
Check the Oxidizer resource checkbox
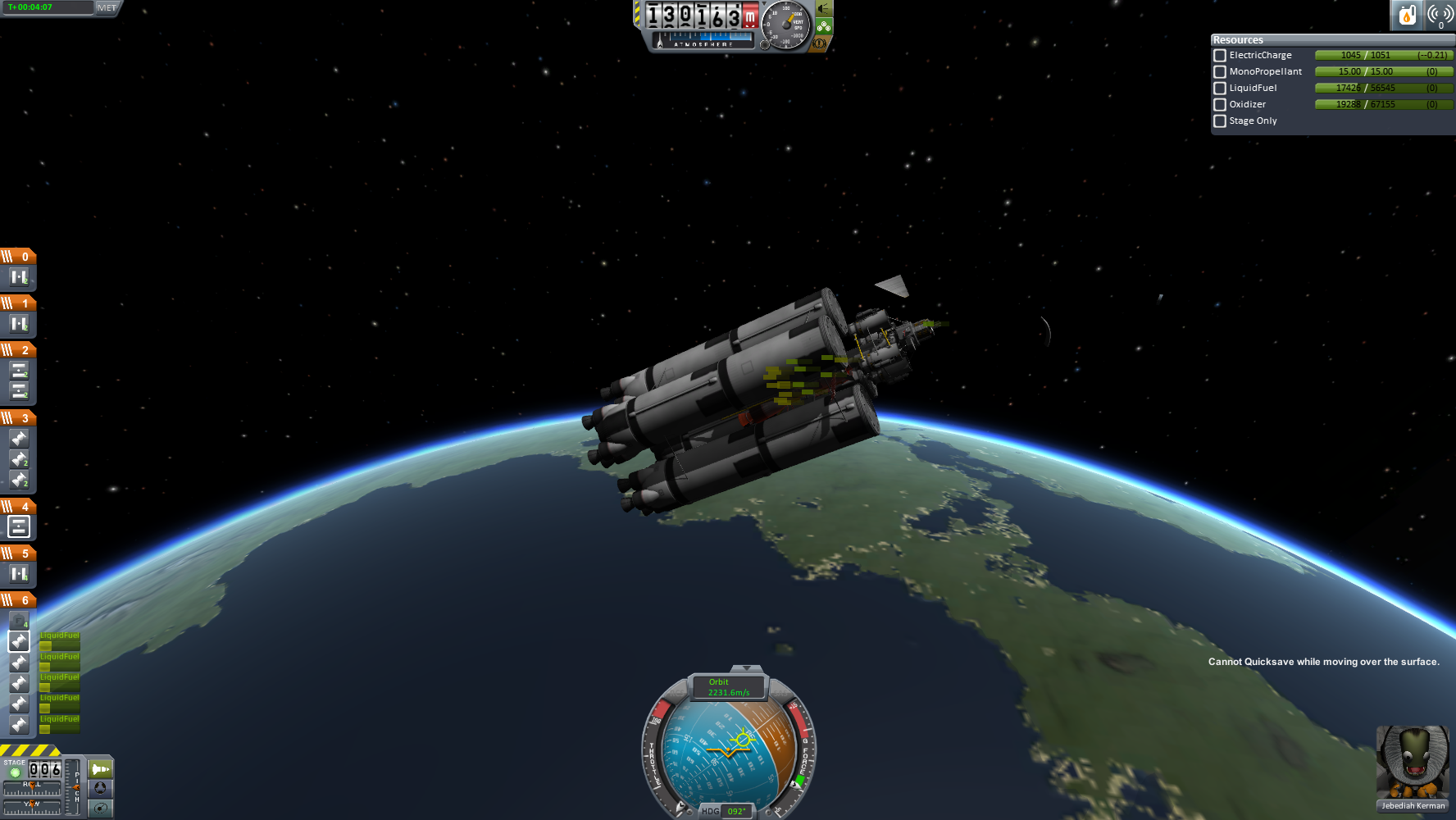point(1220,105)
